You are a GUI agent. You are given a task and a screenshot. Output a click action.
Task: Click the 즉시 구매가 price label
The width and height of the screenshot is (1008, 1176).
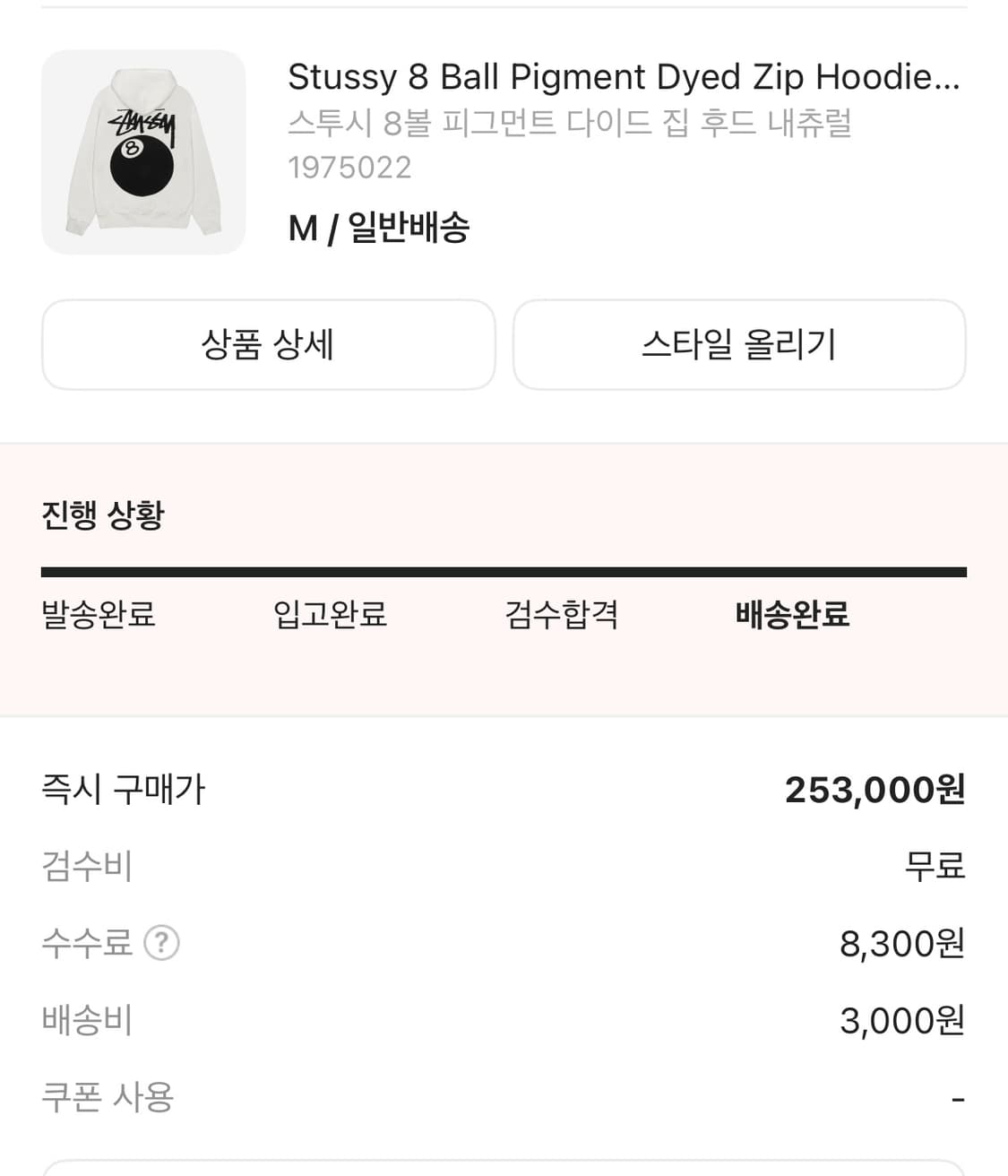point(123,790)
